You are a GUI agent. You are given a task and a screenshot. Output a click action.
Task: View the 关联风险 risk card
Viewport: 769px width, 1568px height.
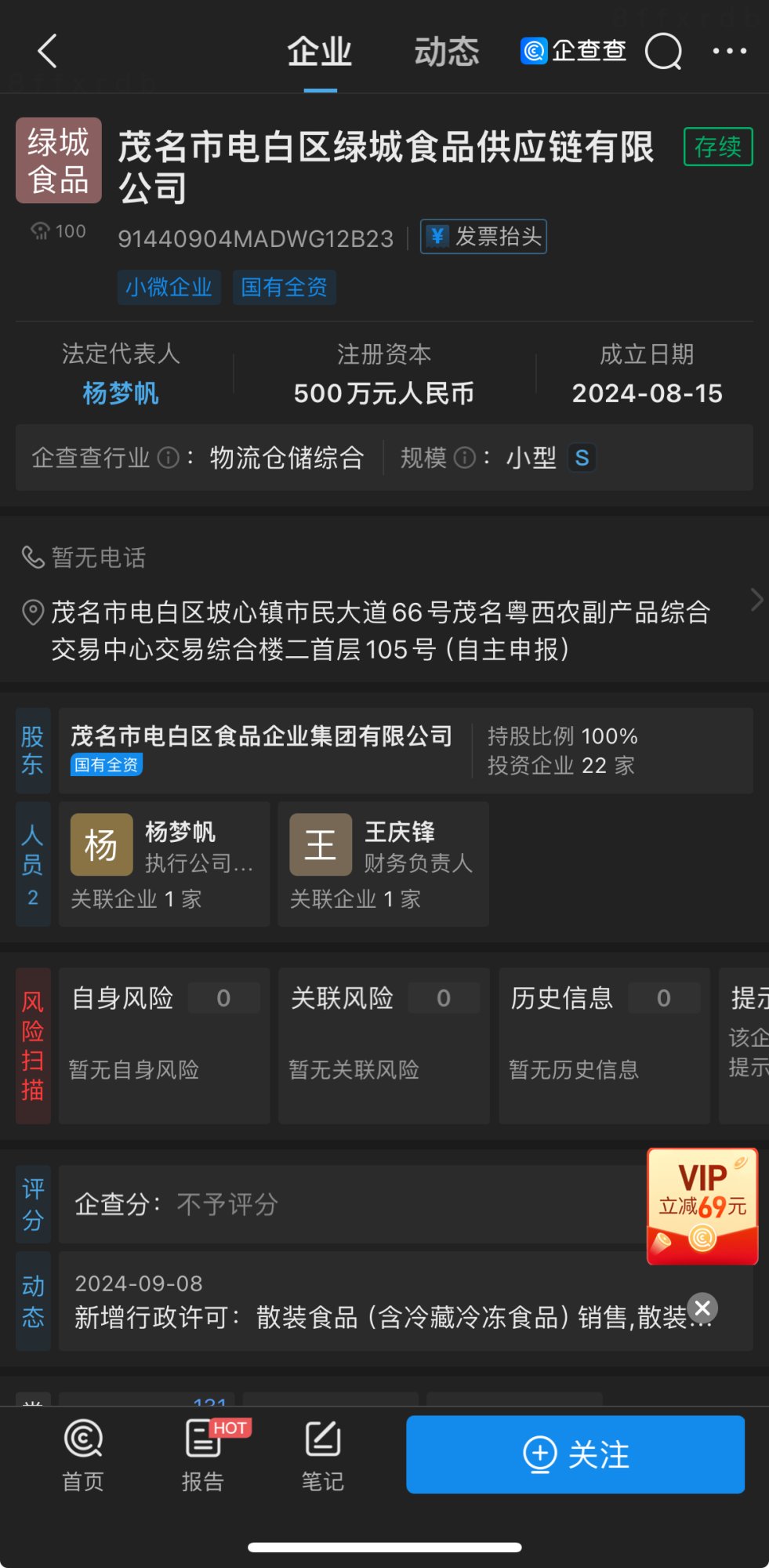point(383,1044)
